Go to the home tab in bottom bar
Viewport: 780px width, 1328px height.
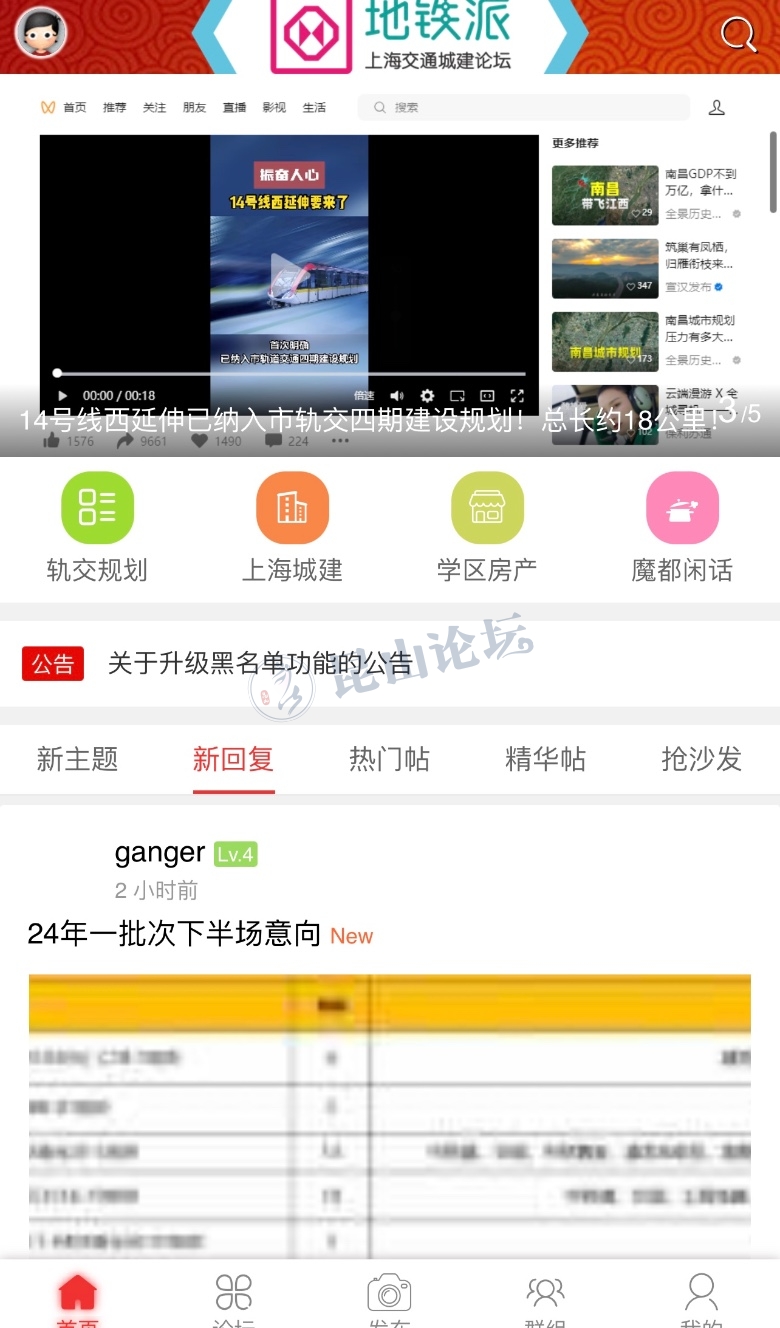77,1298
